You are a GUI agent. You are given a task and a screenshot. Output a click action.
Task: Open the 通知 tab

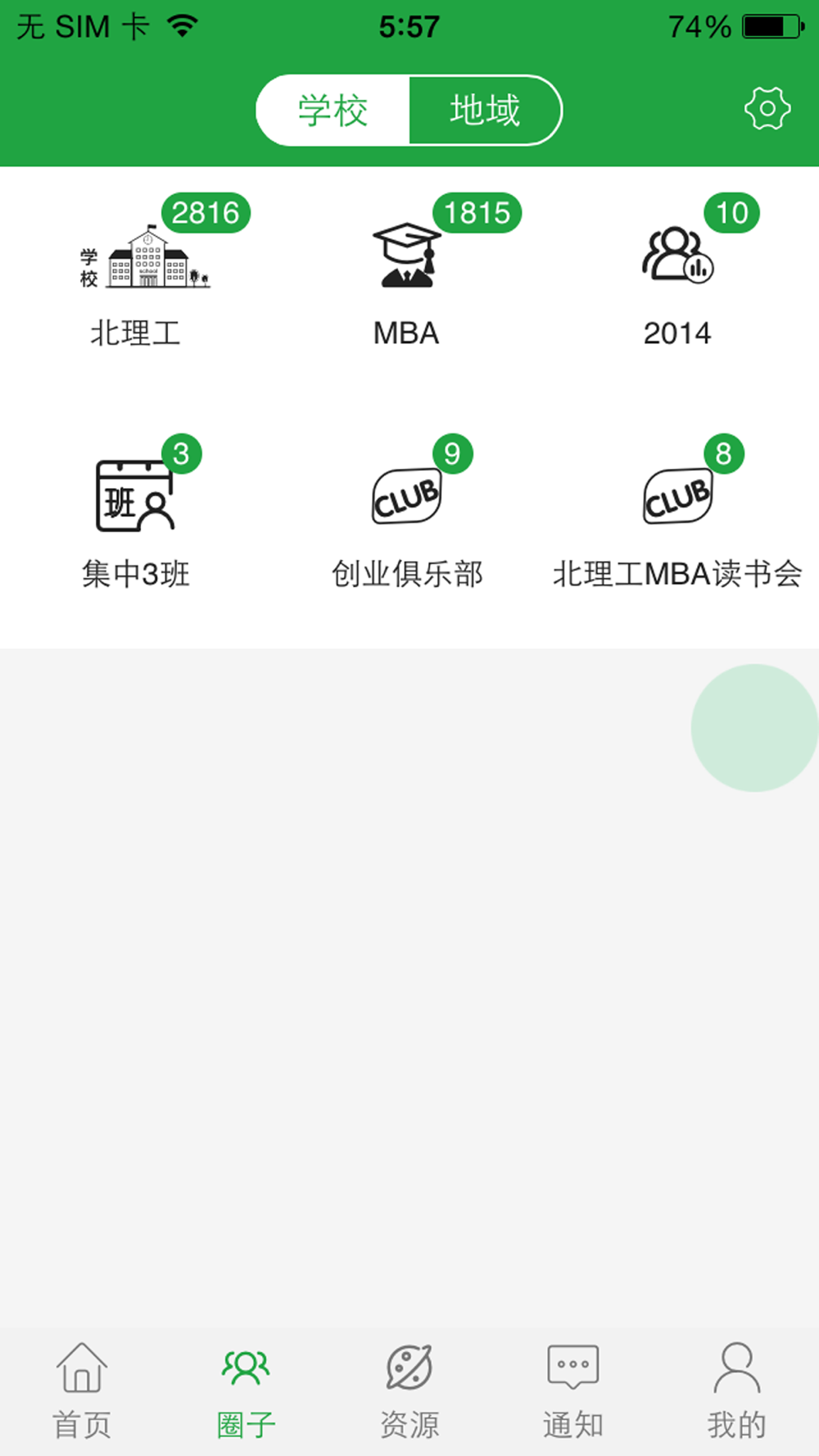click(x=573, y=1391)
